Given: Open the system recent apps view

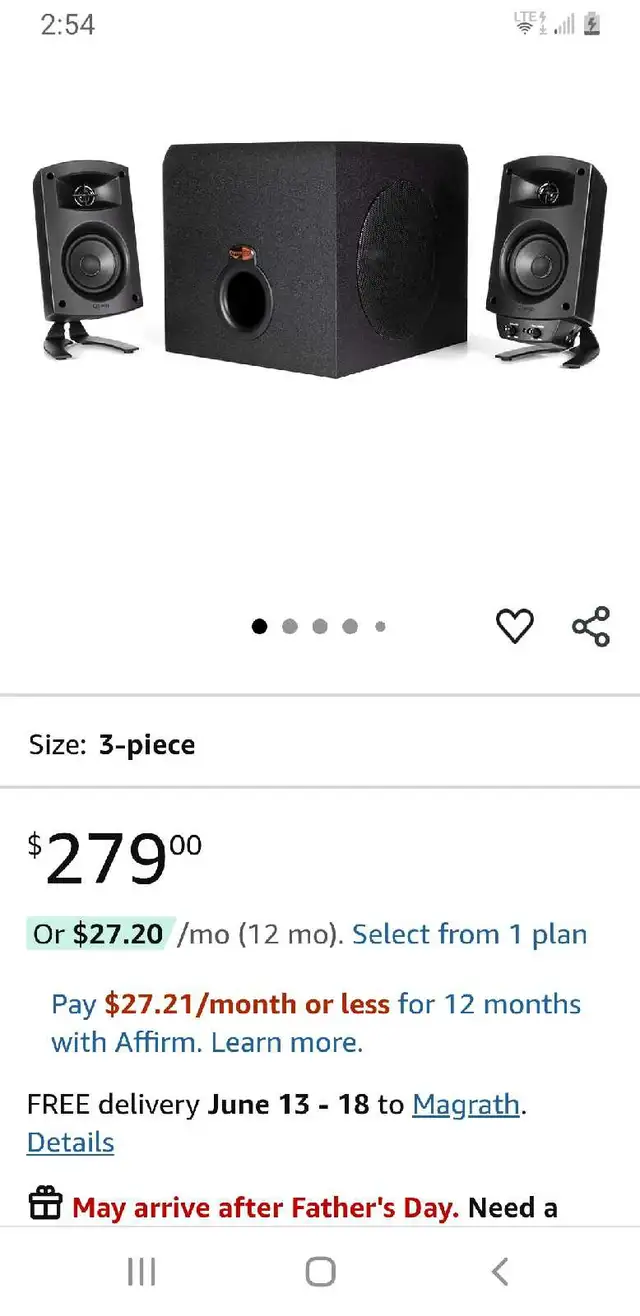Looking at the screenshot, I should coord(141,1272).
